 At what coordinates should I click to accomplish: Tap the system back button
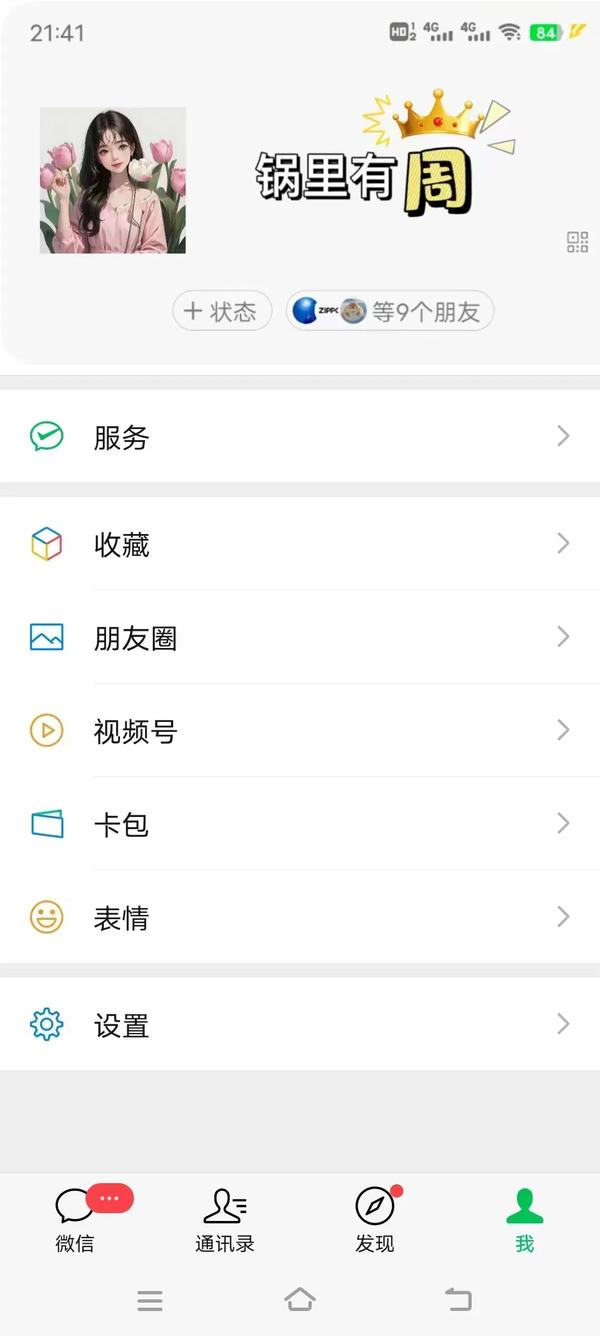pyautogui.click(x=458, y=1300)
